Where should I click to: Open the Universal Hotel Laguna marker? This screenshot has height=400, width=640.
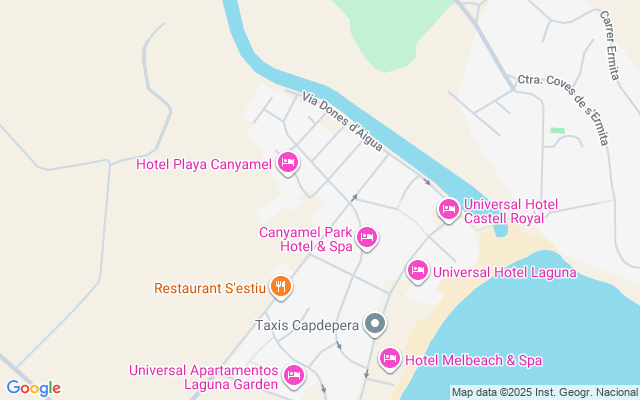pos(418,270)
